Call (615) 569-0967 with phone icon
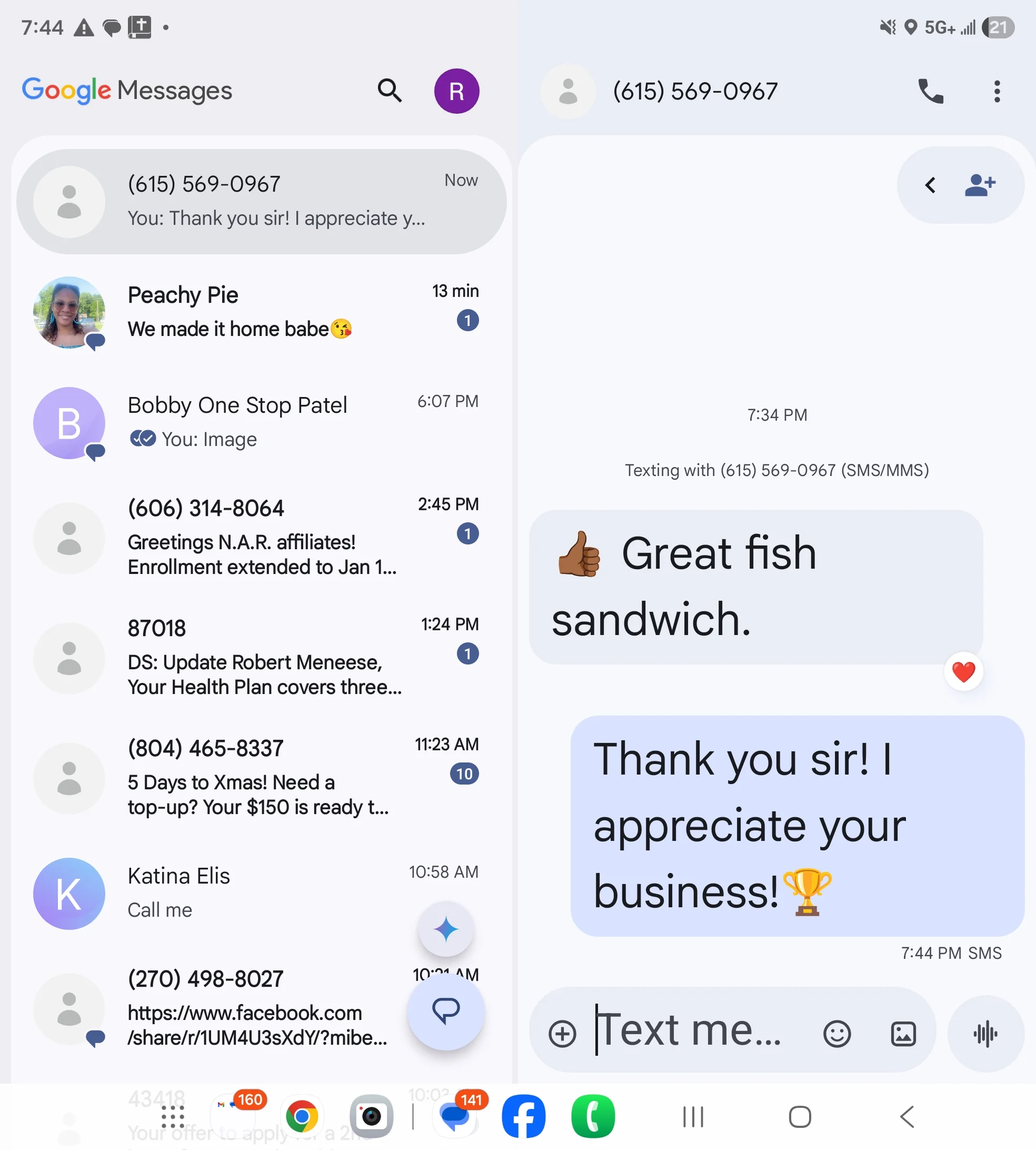Viewport: 1036px width, 1150px height. coord(930,91)
